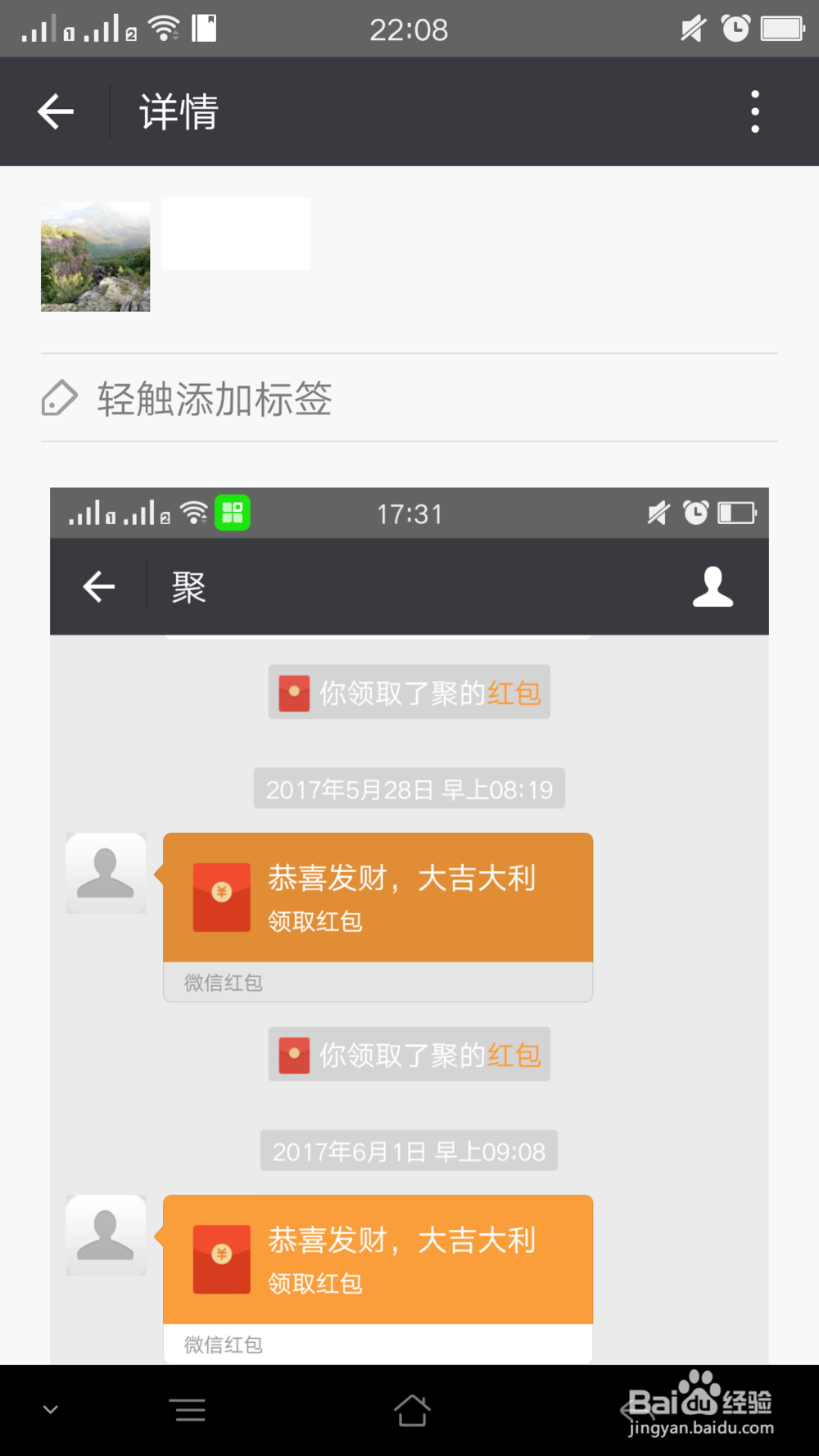Tap the back arrow inside the chat screenshot
Screen dimensions: 819x1456
click(x=98, y=587)
